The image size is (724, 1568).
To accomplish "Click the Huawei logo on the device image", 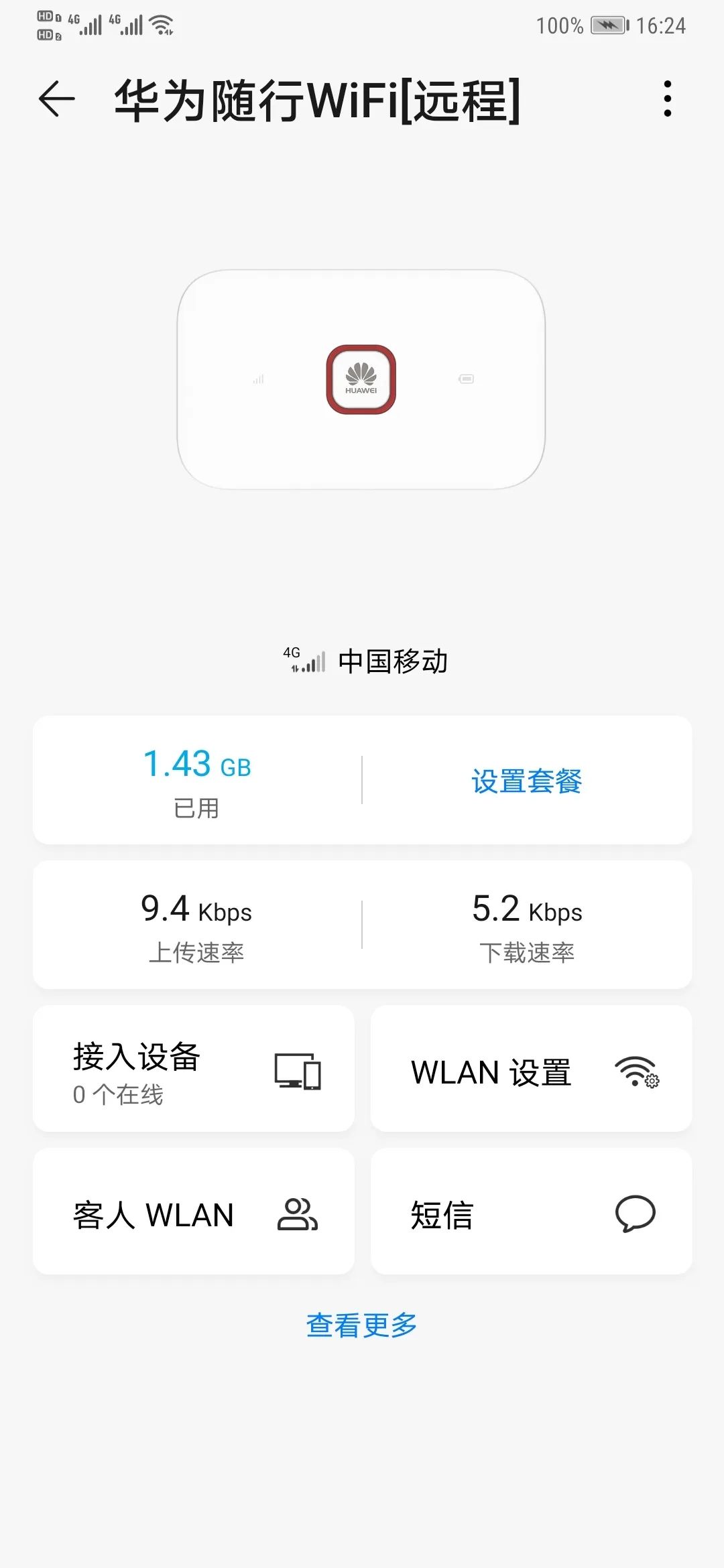I will pyautogui.click(x=361, y=379).
